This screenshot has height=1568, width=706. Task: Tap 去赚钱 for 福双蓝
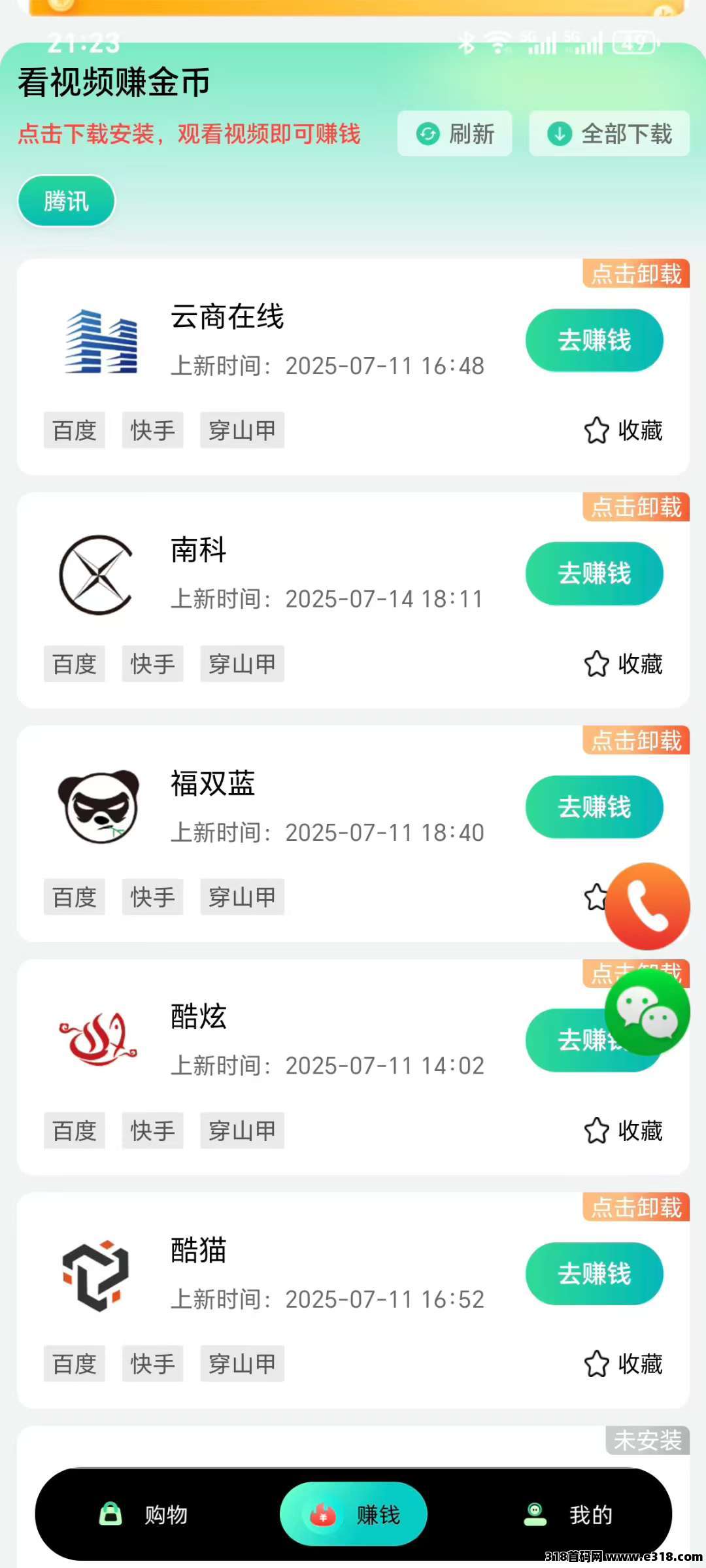click(594, 807)
